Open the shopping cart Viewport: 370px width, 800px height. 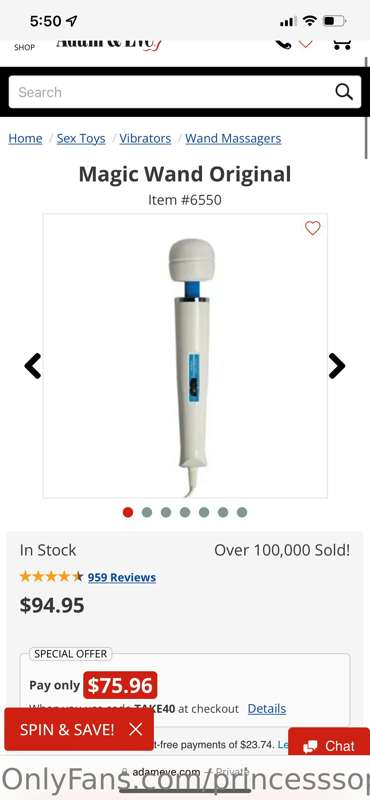click(342, 44)
